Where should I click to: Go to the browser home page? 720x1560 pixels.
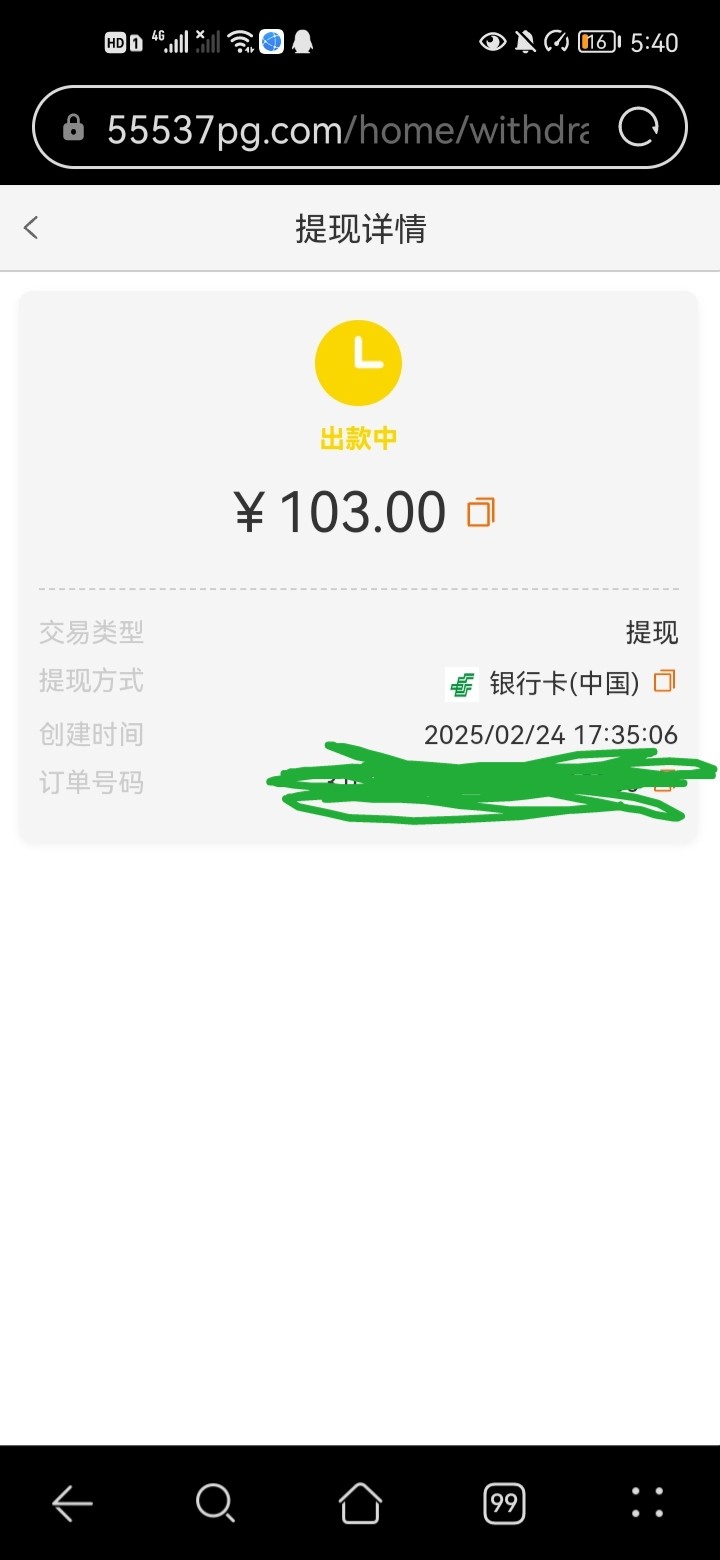click(x=360, y=1502)
